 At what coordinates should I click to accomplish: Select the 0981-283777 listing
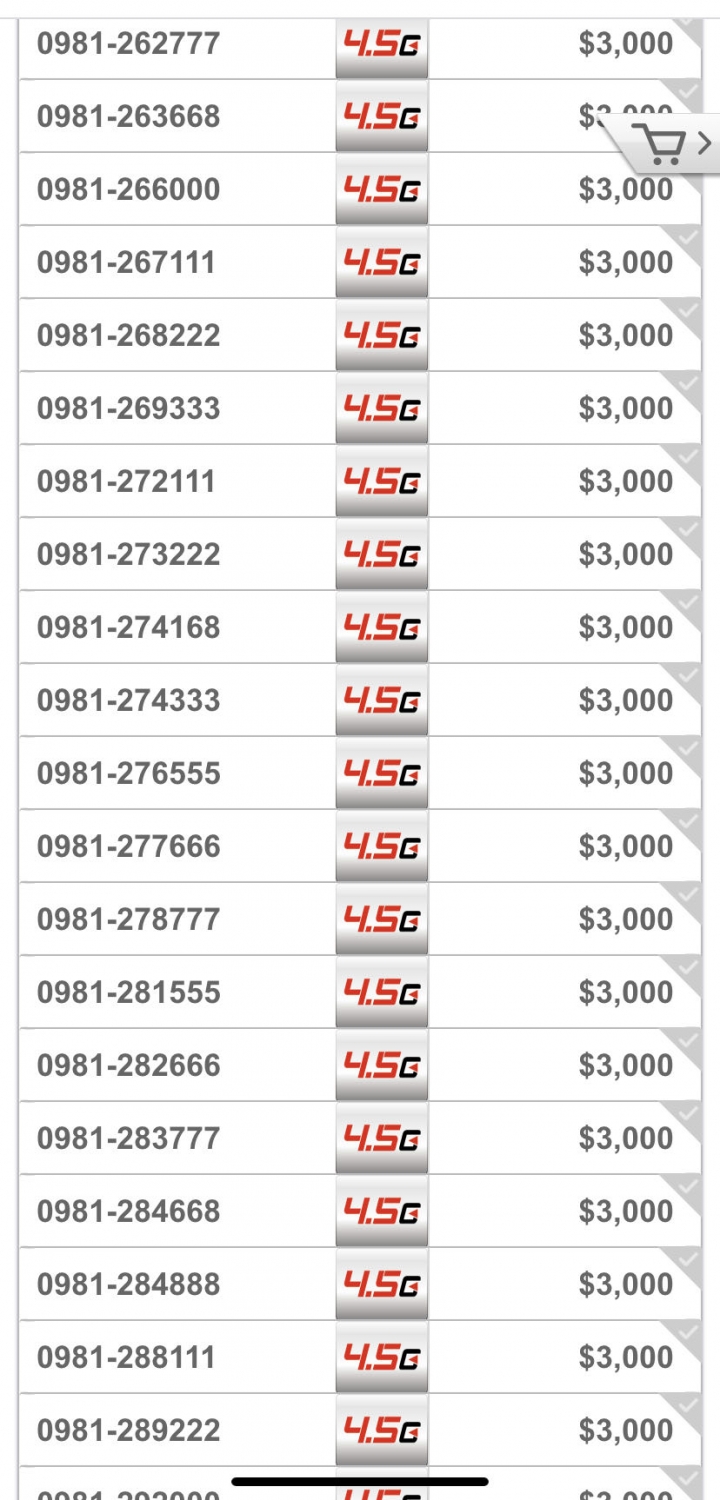point(361,1138)
